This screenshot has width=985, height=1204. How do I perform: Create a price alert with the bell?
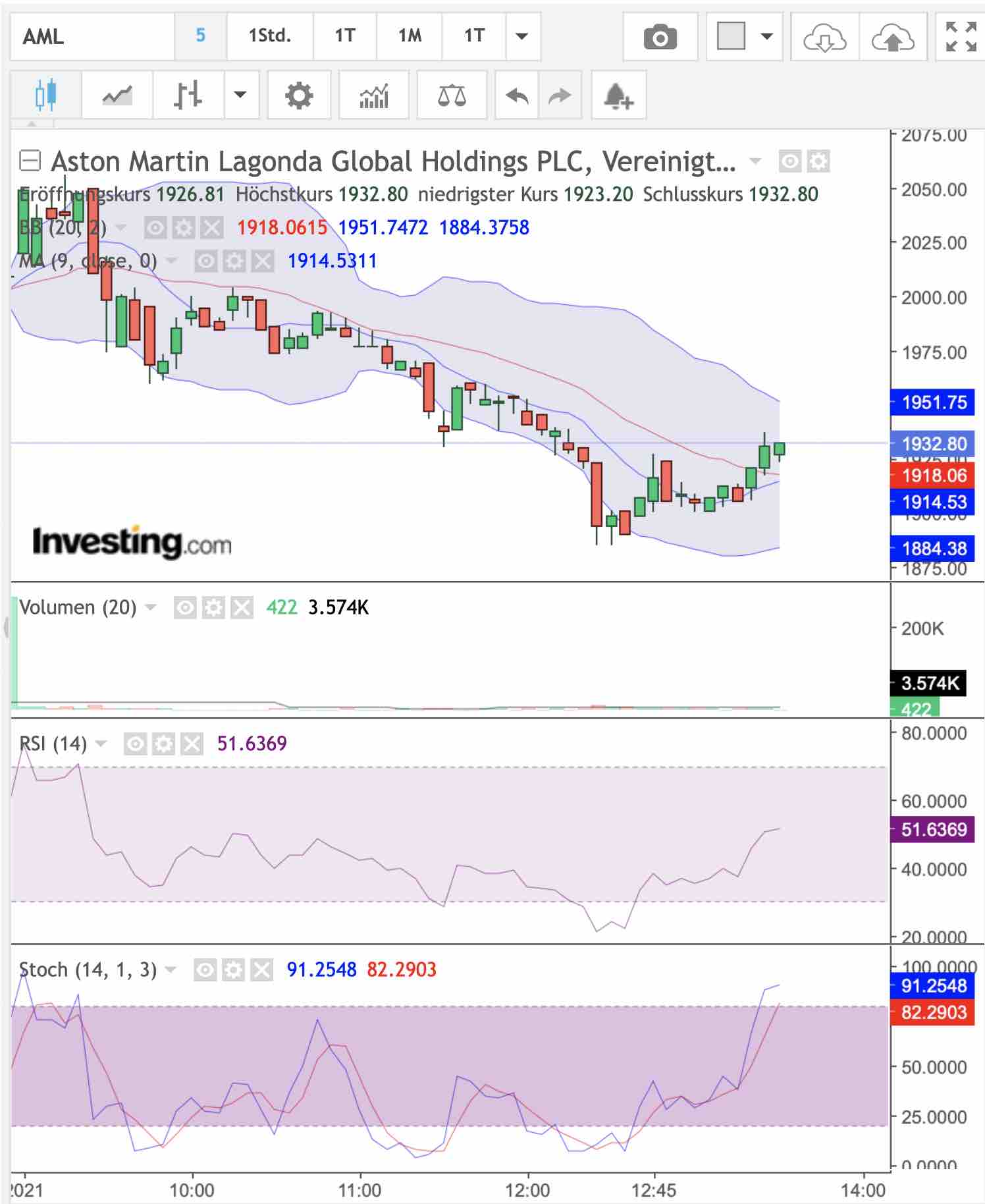click(618, 96)
